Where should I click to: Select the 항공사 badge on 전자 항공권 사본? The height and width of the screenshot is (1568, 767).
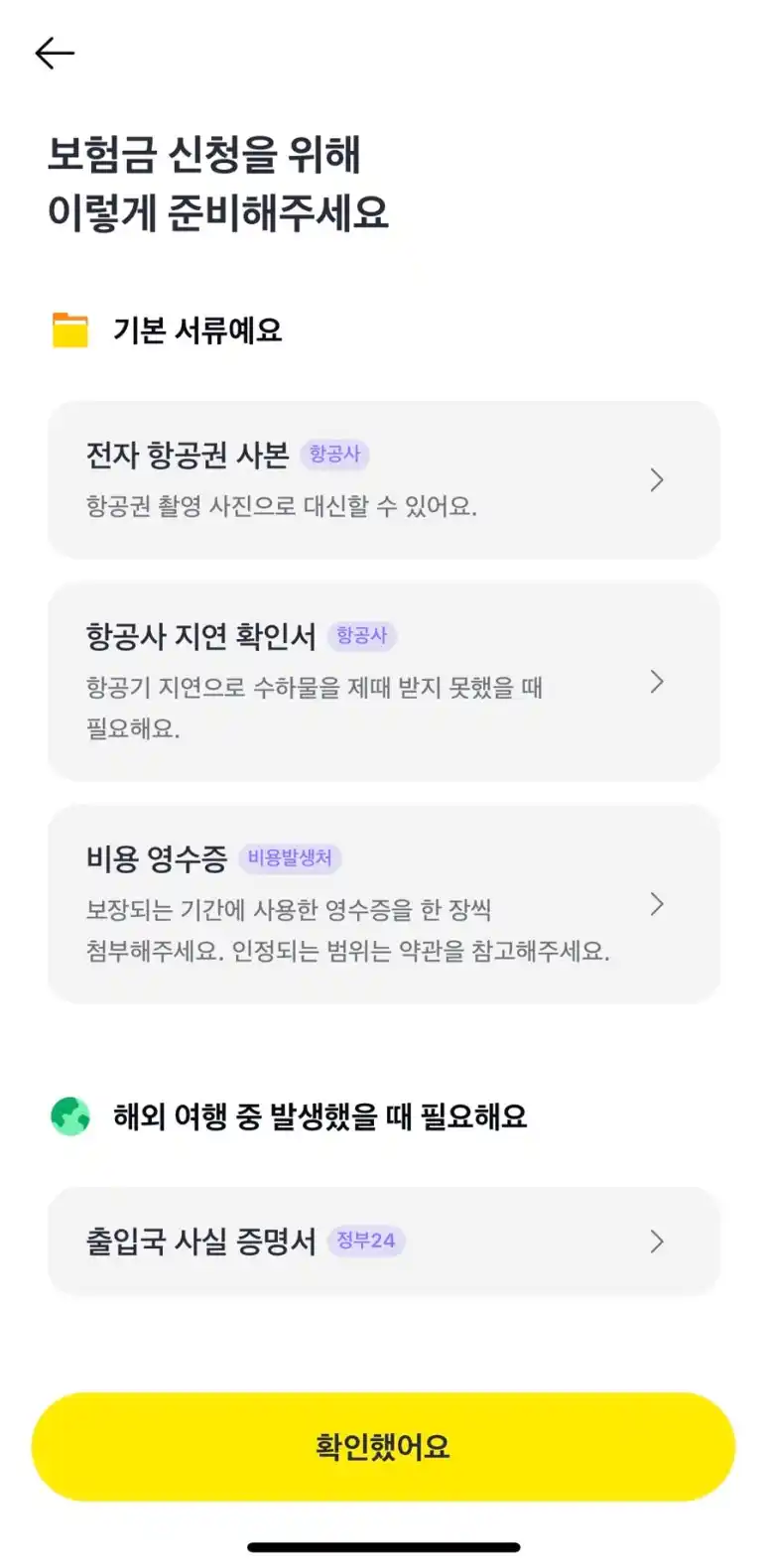tap(334, 456)
